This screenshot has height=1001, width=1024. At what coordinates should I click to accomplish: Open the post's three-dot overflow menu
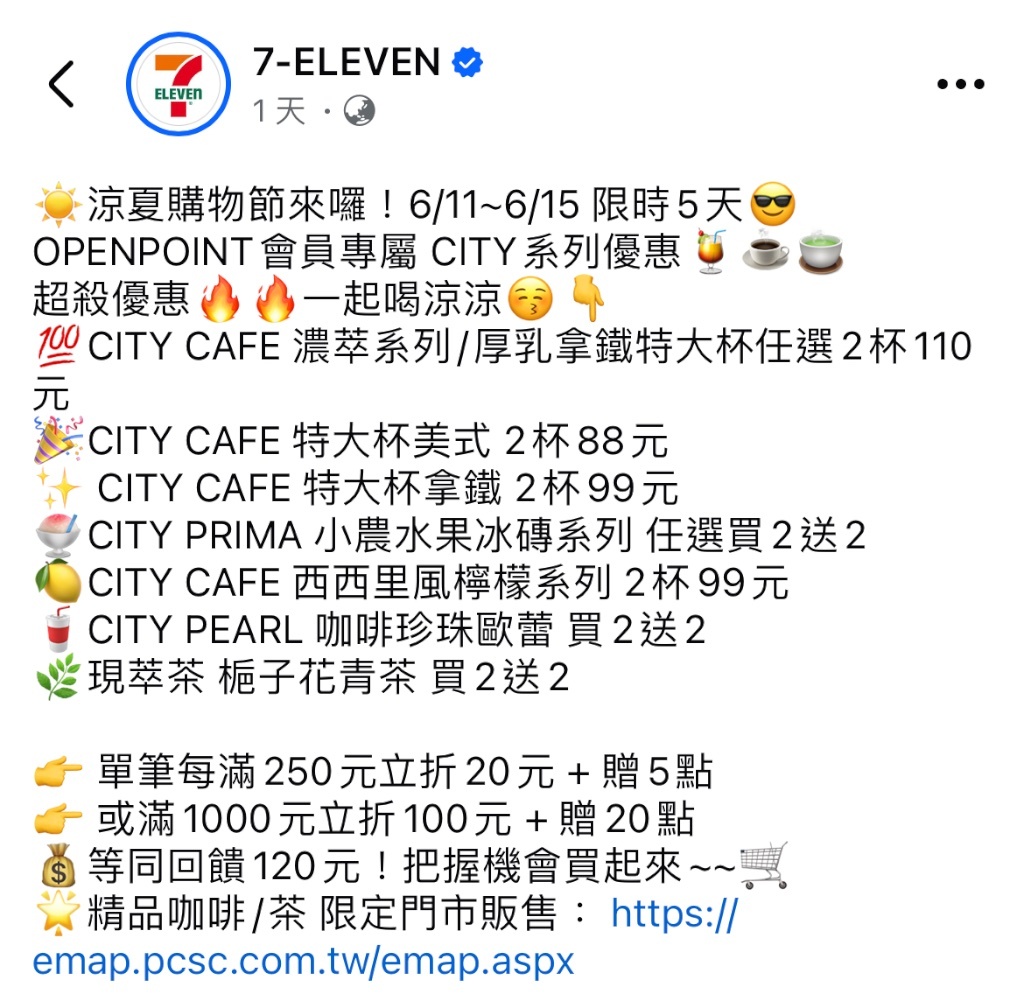pos(961,84)
